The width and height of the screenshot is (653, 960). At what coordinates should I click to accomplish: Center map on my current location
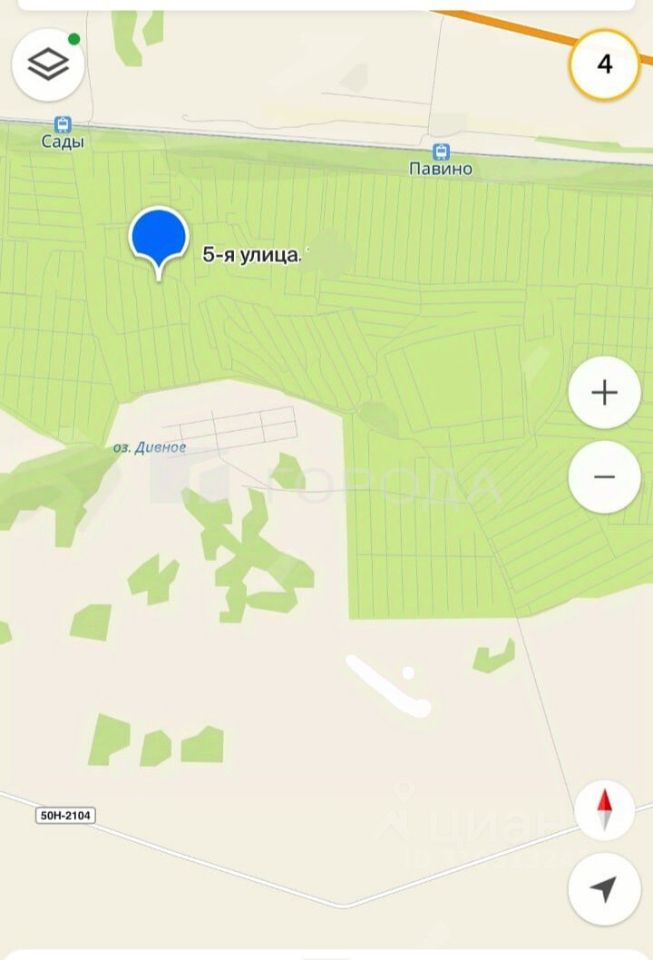[604, 888]
